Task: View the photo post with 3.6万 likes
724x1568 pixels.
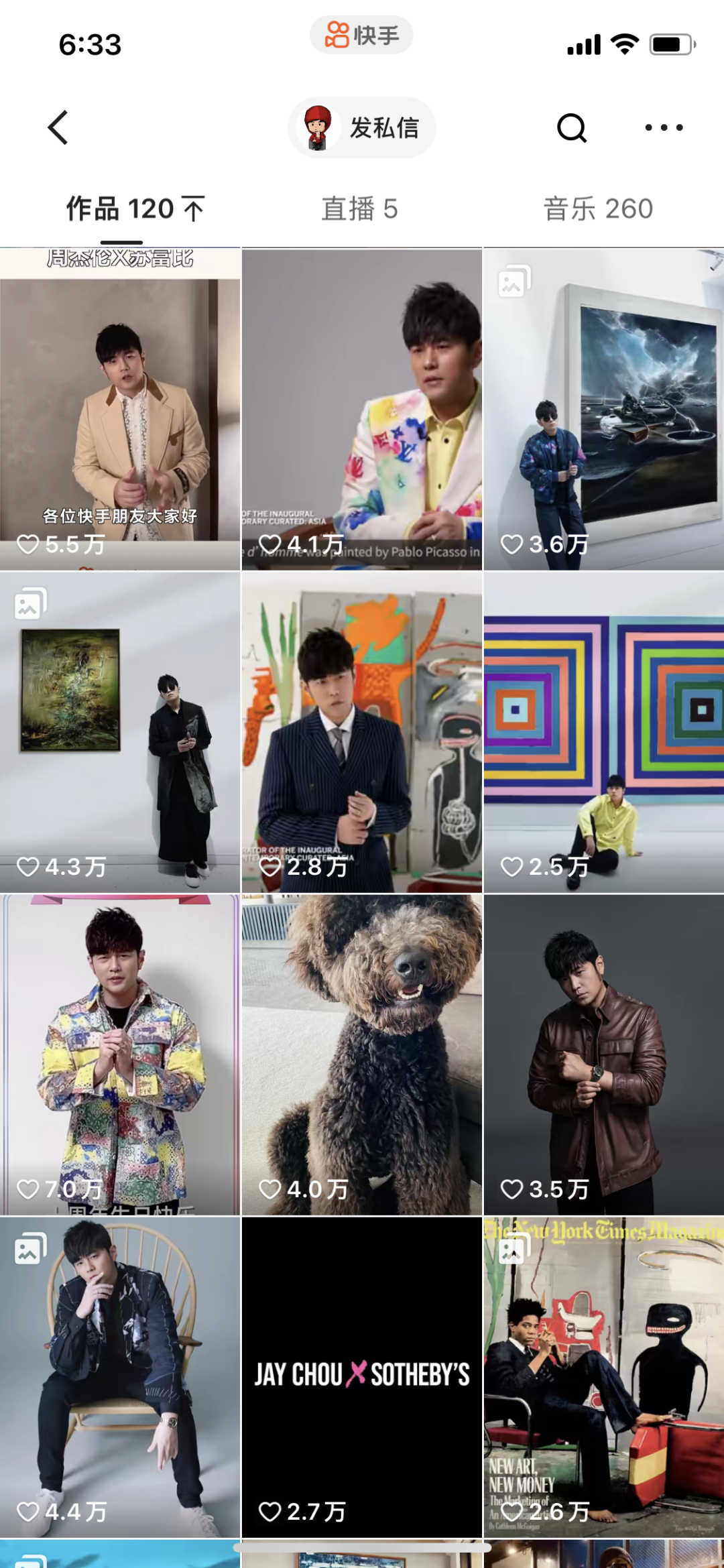Action: click(603, 409)
